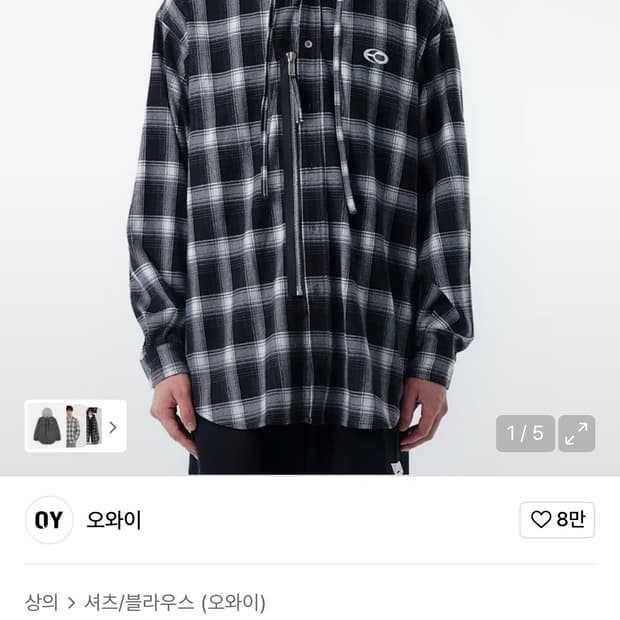Like the 오와이 brand with the heart button
This screenshot has width=620, height=620.
tap(557, 520)
